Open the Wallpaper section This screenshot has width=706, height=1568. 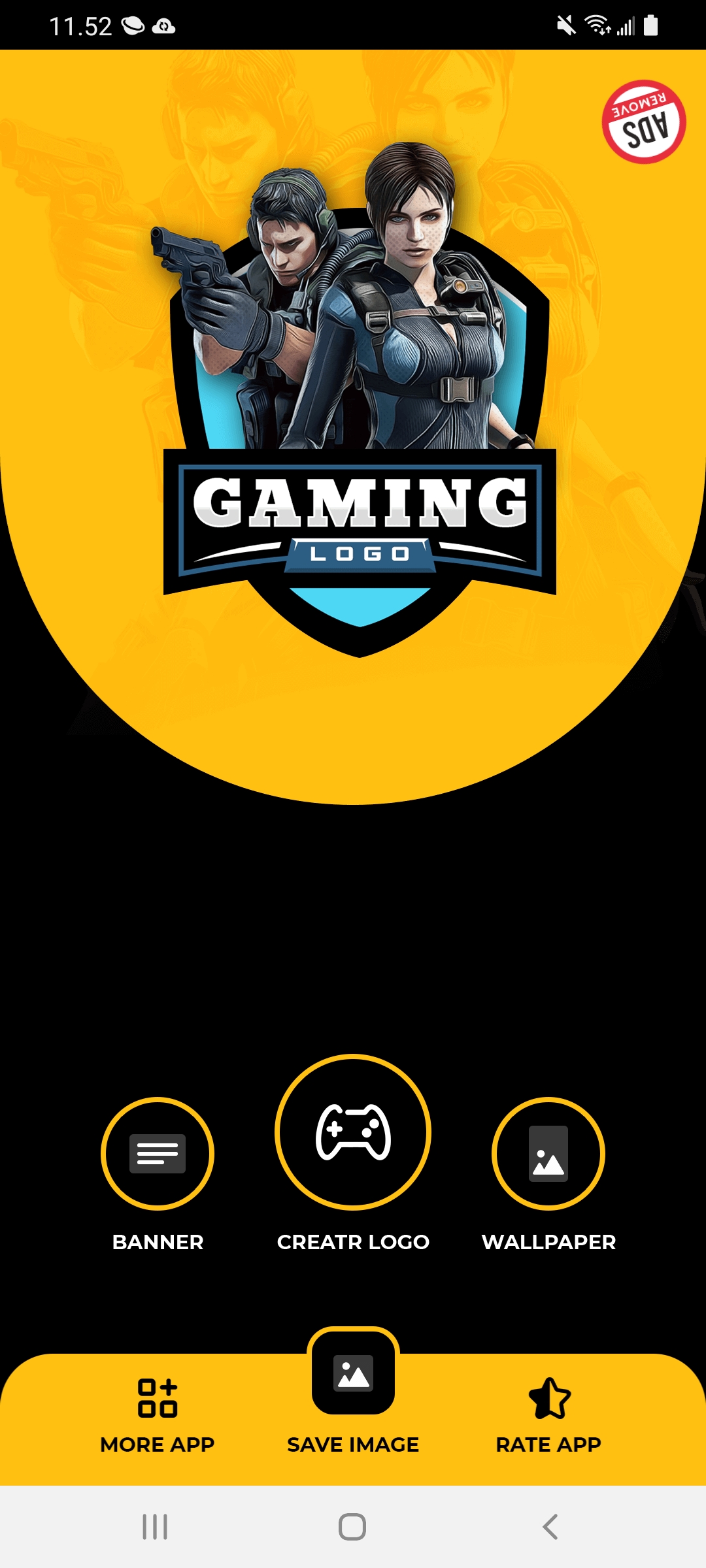(548, 1154)
